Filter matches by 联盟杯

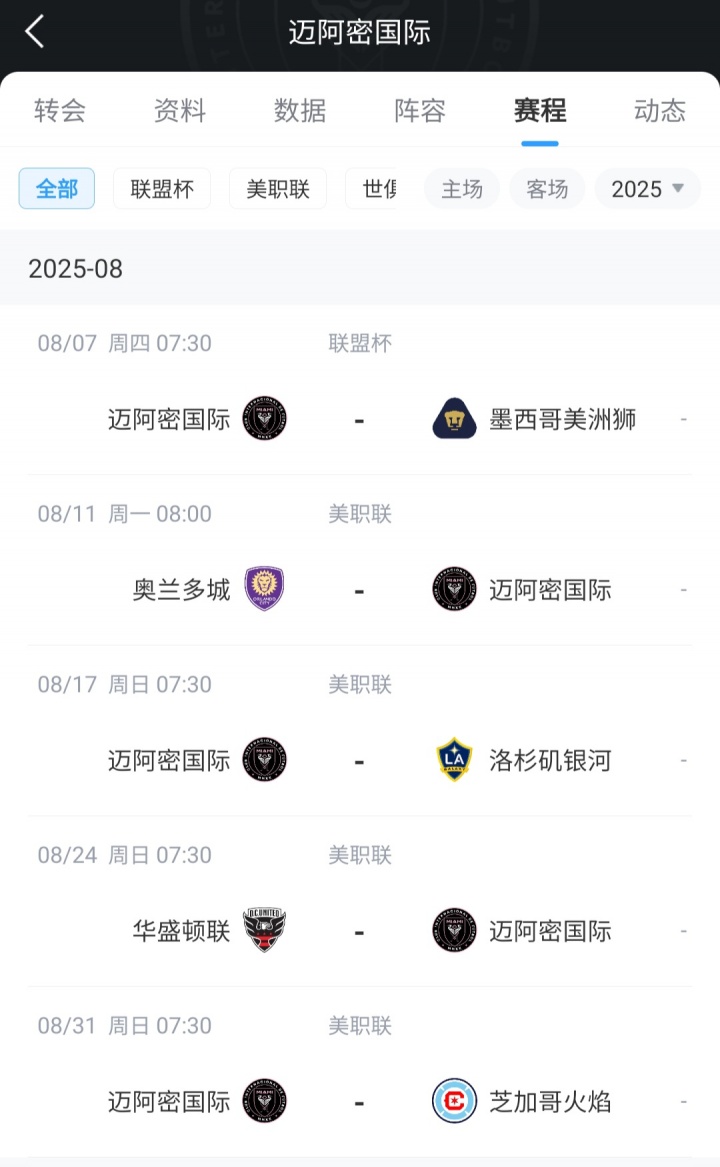click(162, 188)
